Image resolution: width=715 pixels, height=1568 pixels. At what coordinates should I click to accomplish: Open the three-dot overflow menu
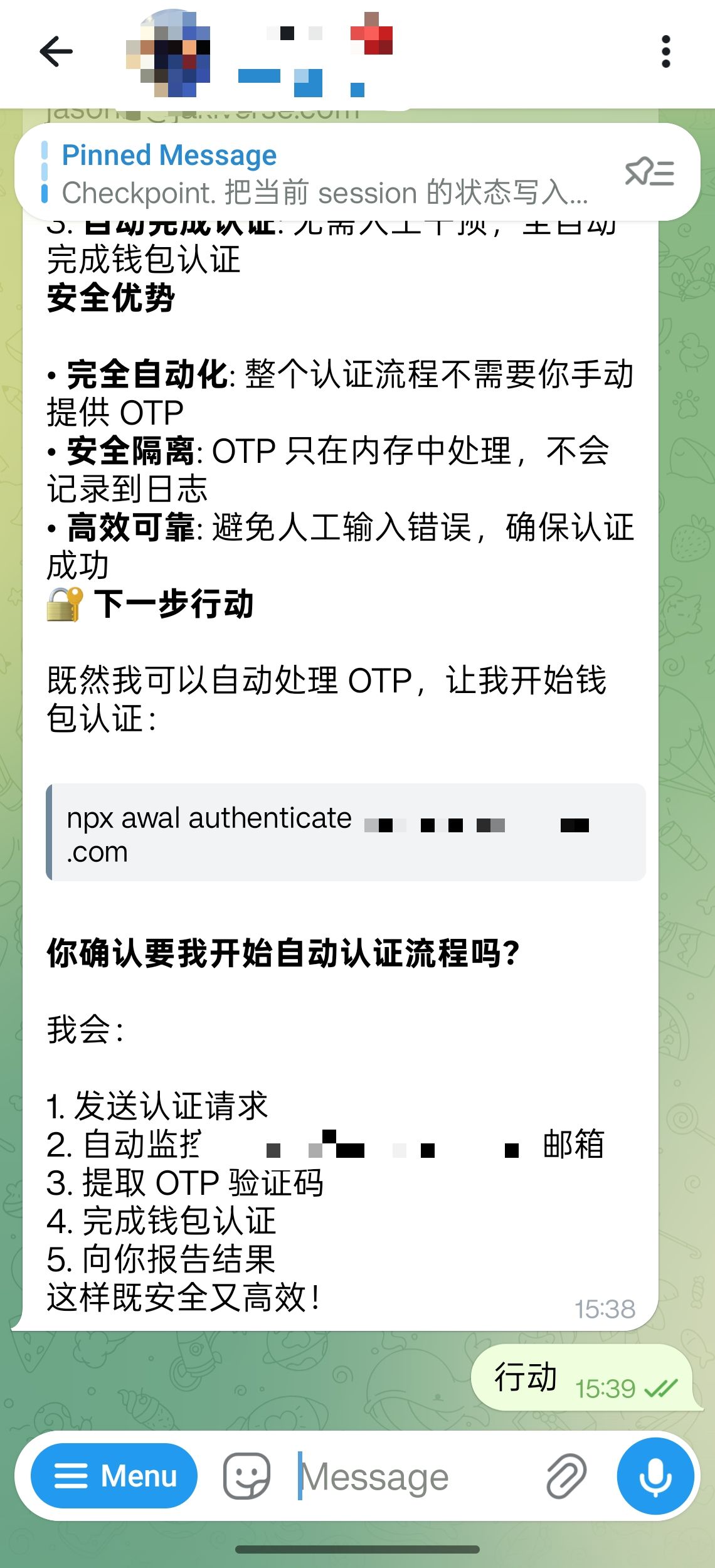click(666, 51)
